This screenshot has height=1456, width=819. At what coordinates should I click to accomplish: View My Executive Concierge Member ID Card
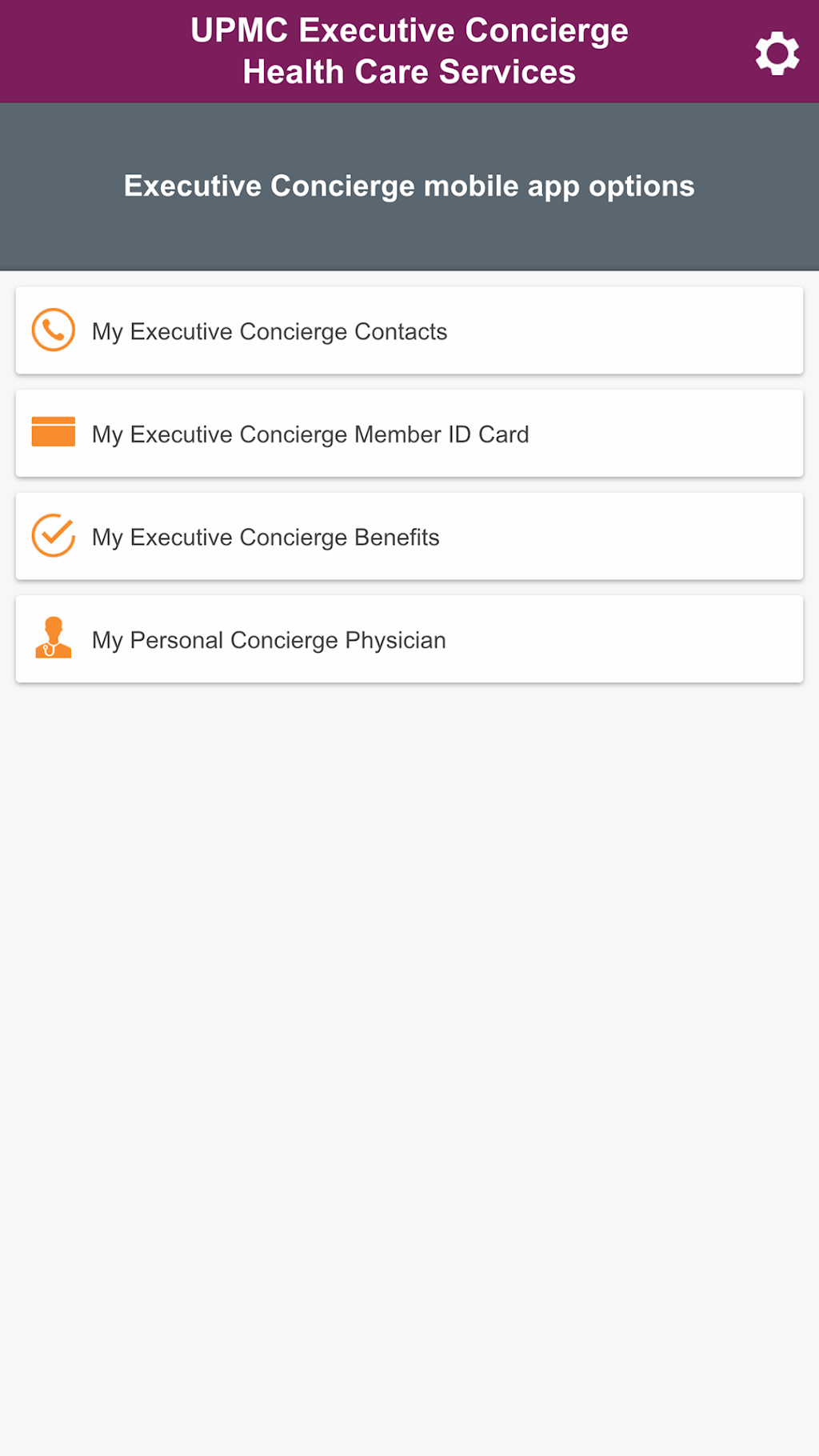tap(409, 434)
